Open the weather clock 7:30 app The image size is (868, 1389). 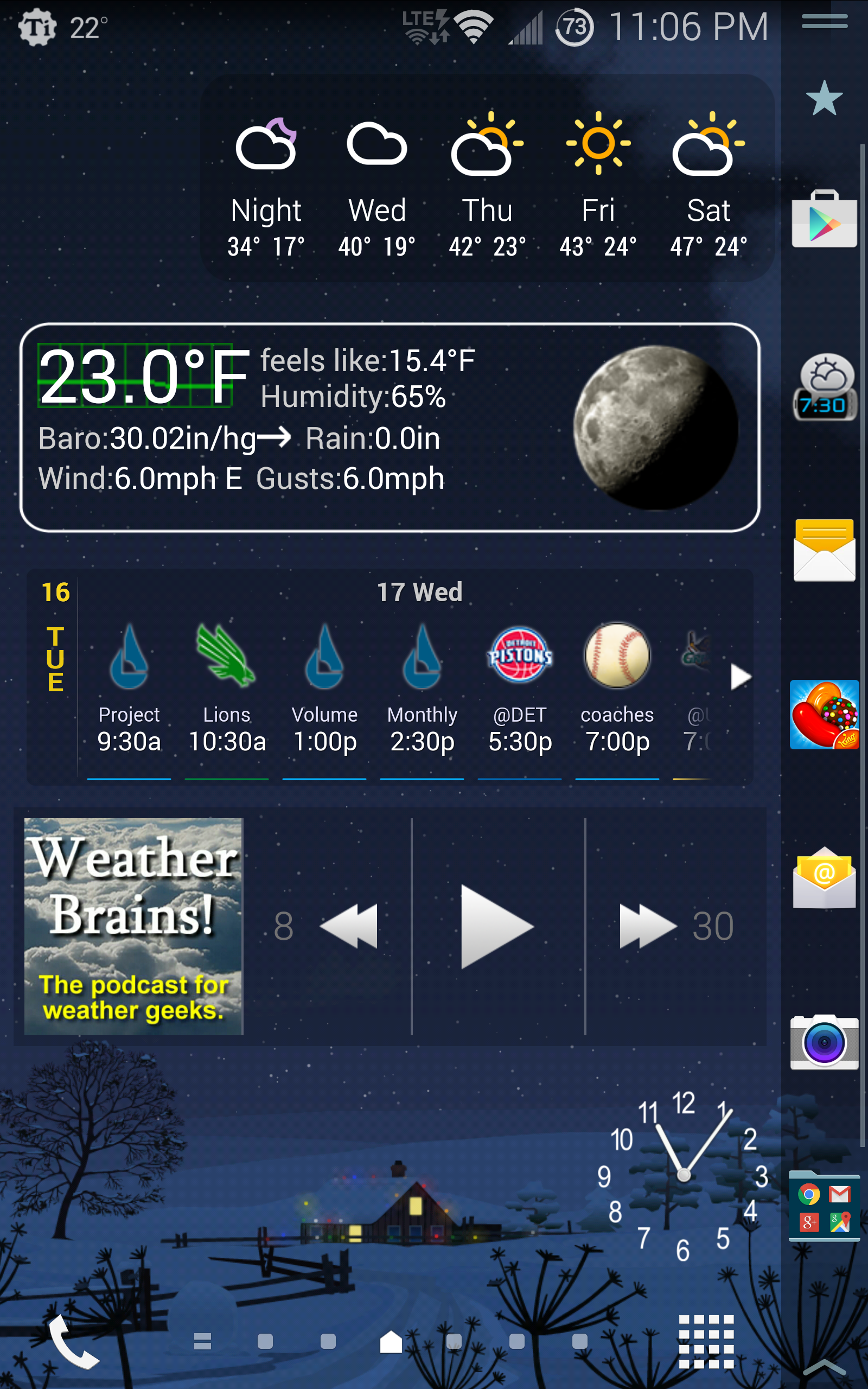[x=824, y=388]
